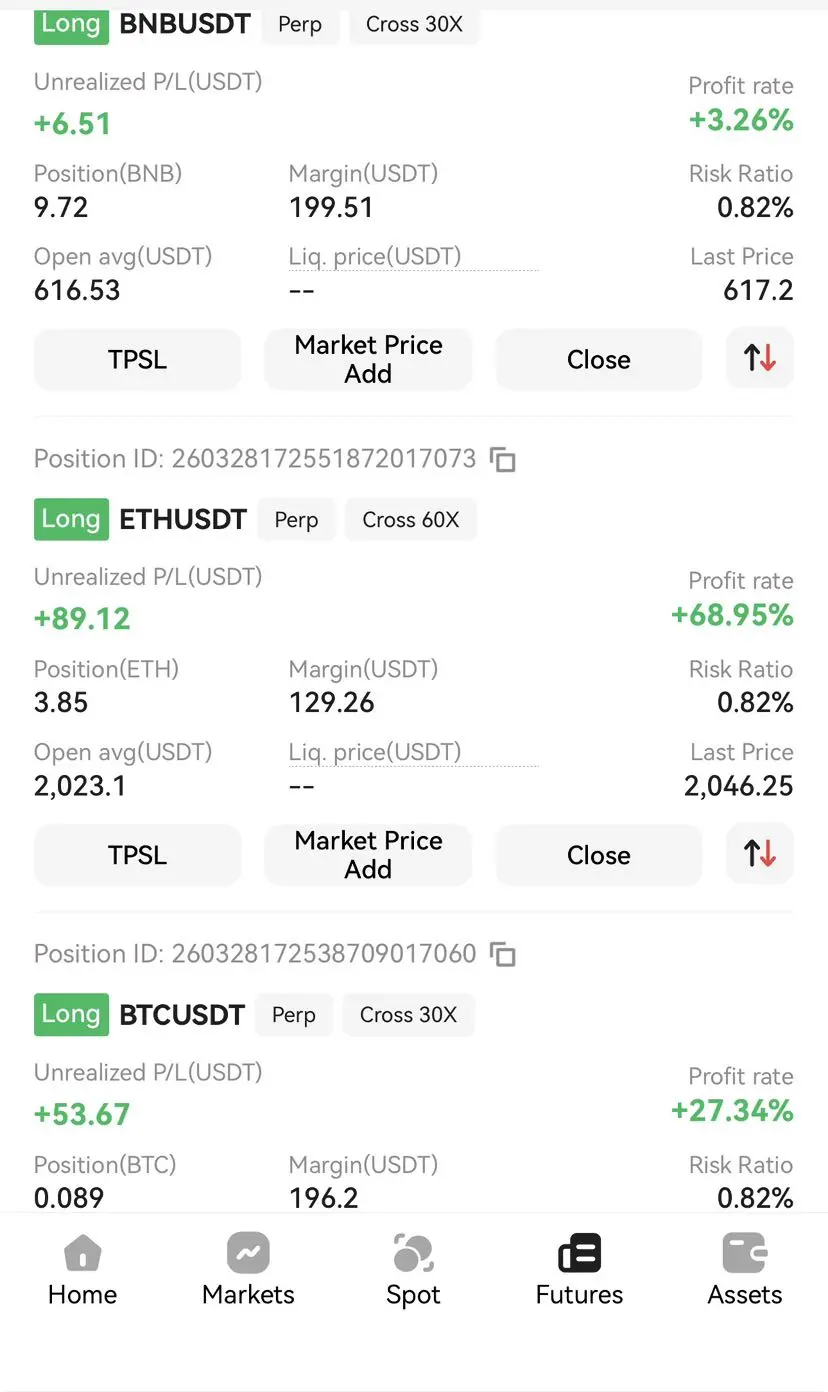Open TPSL for the ETHUSDT position
828x1392 pixels.
138,855
